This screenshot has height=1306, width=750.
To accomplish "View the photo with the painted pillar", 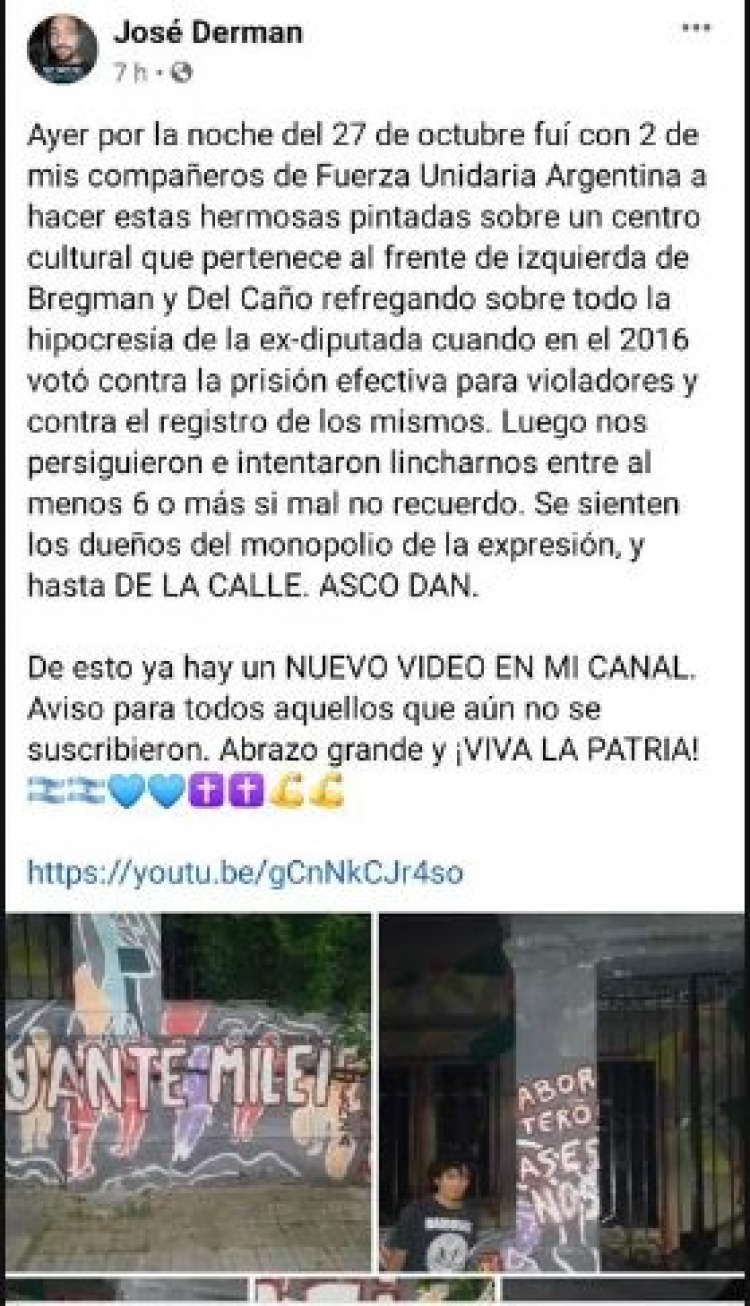I will 561,1092.
